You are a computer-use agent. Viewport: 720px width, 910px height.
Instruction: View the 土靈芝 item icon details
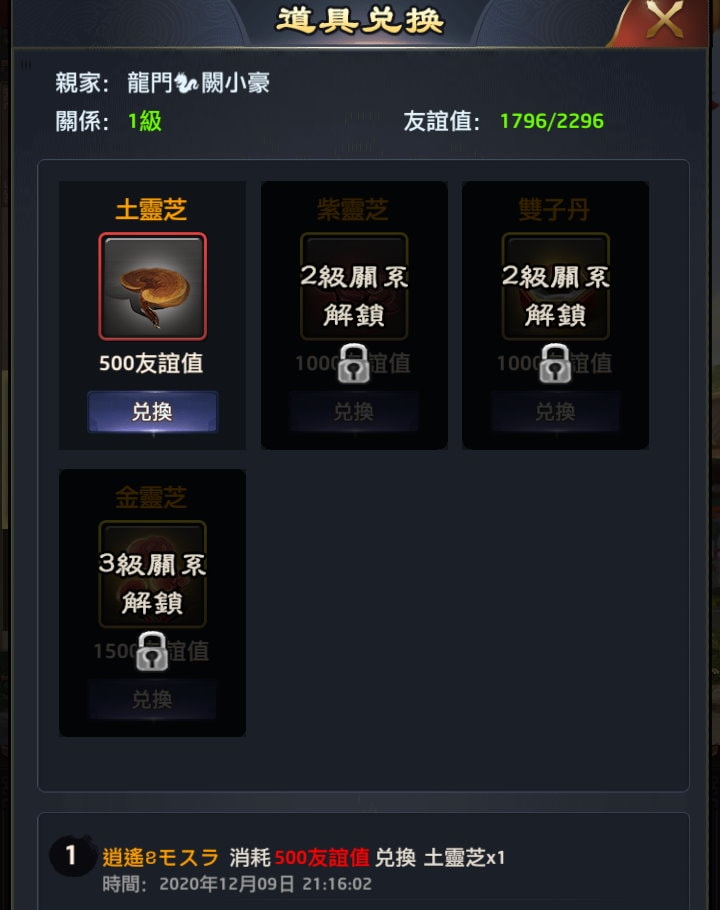click(x=152, y=286)
